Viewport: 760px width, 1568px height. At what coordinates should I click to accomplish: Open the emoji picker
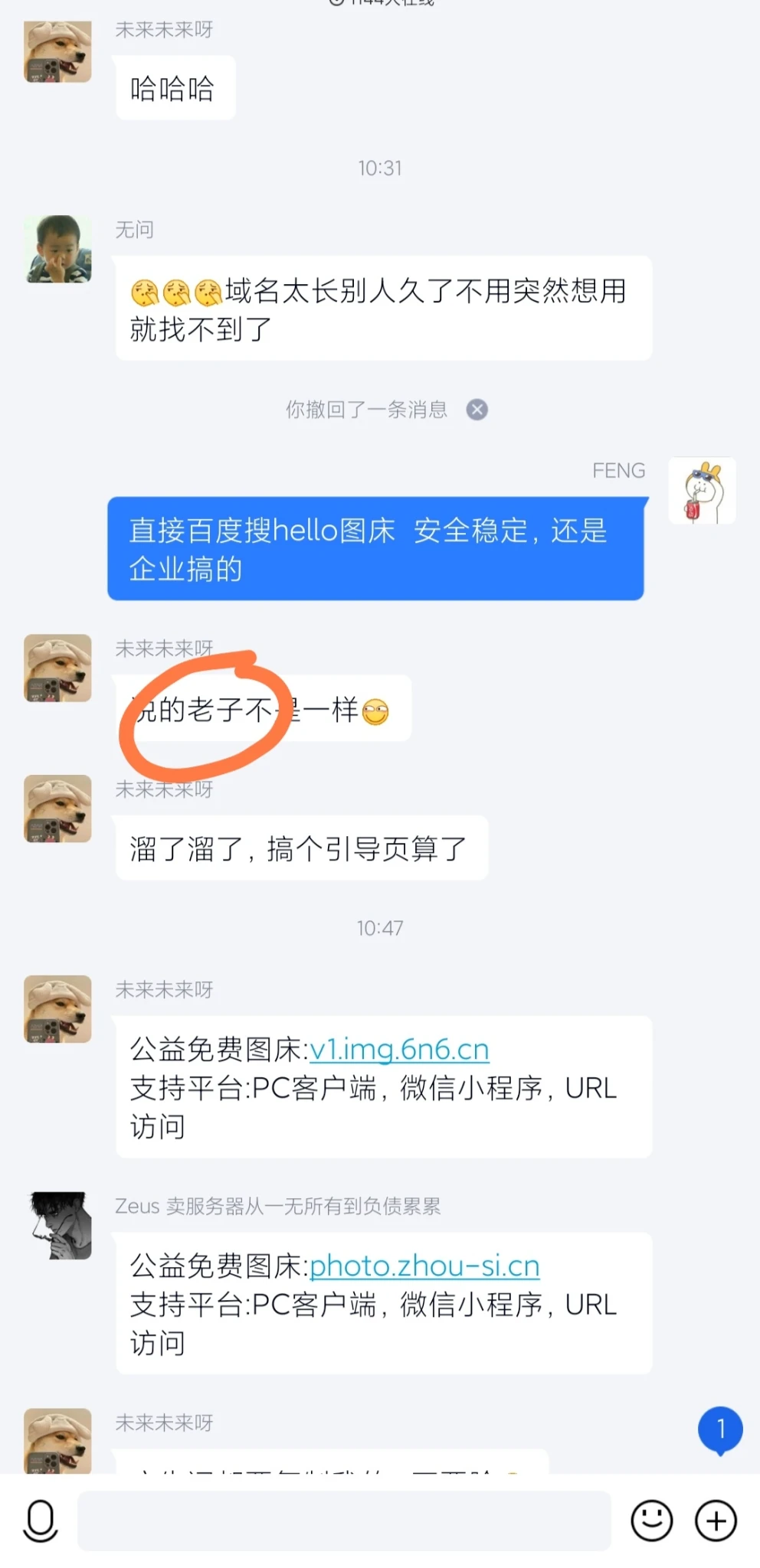pyautogui.click(x=651, y=1521)
